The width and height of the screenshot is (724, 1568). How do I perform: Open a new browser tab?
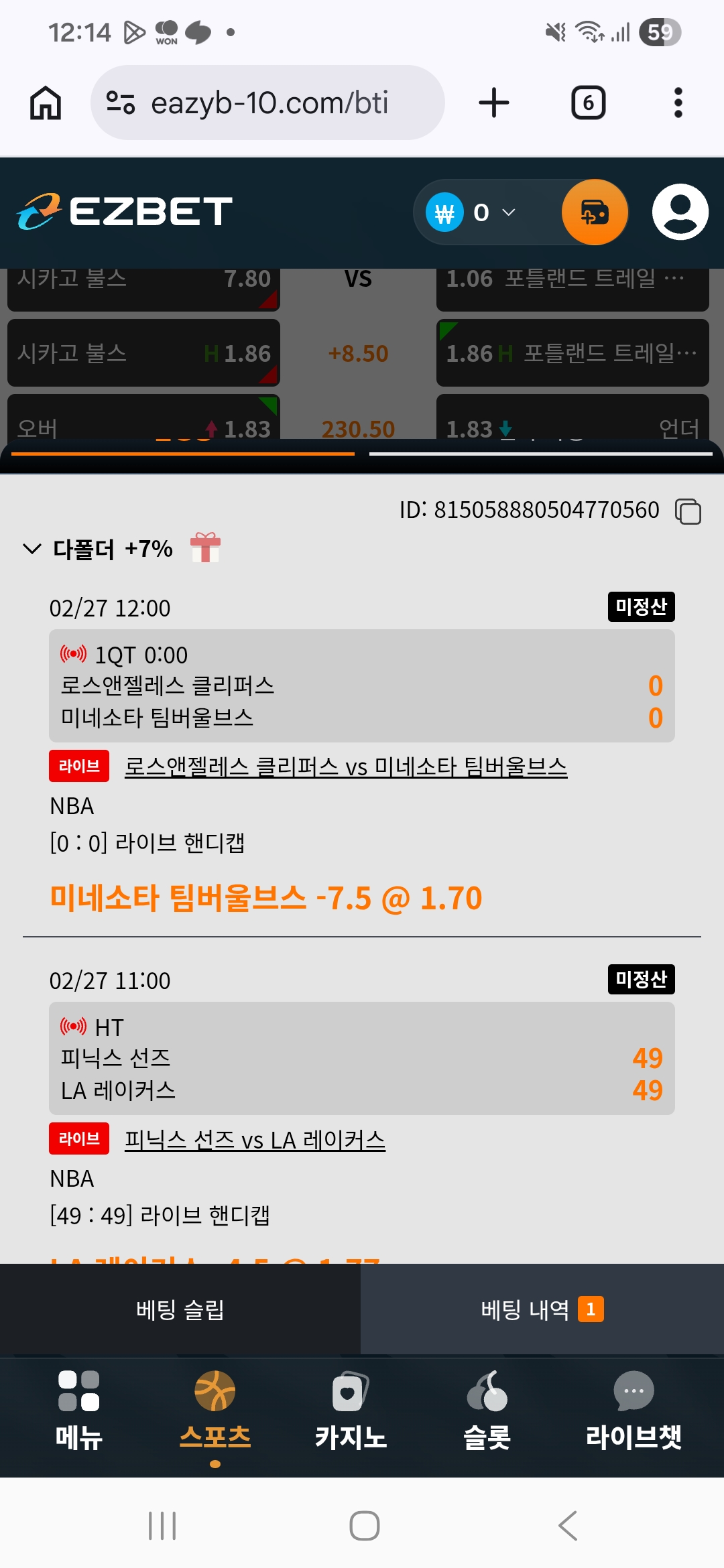[494, 103]
